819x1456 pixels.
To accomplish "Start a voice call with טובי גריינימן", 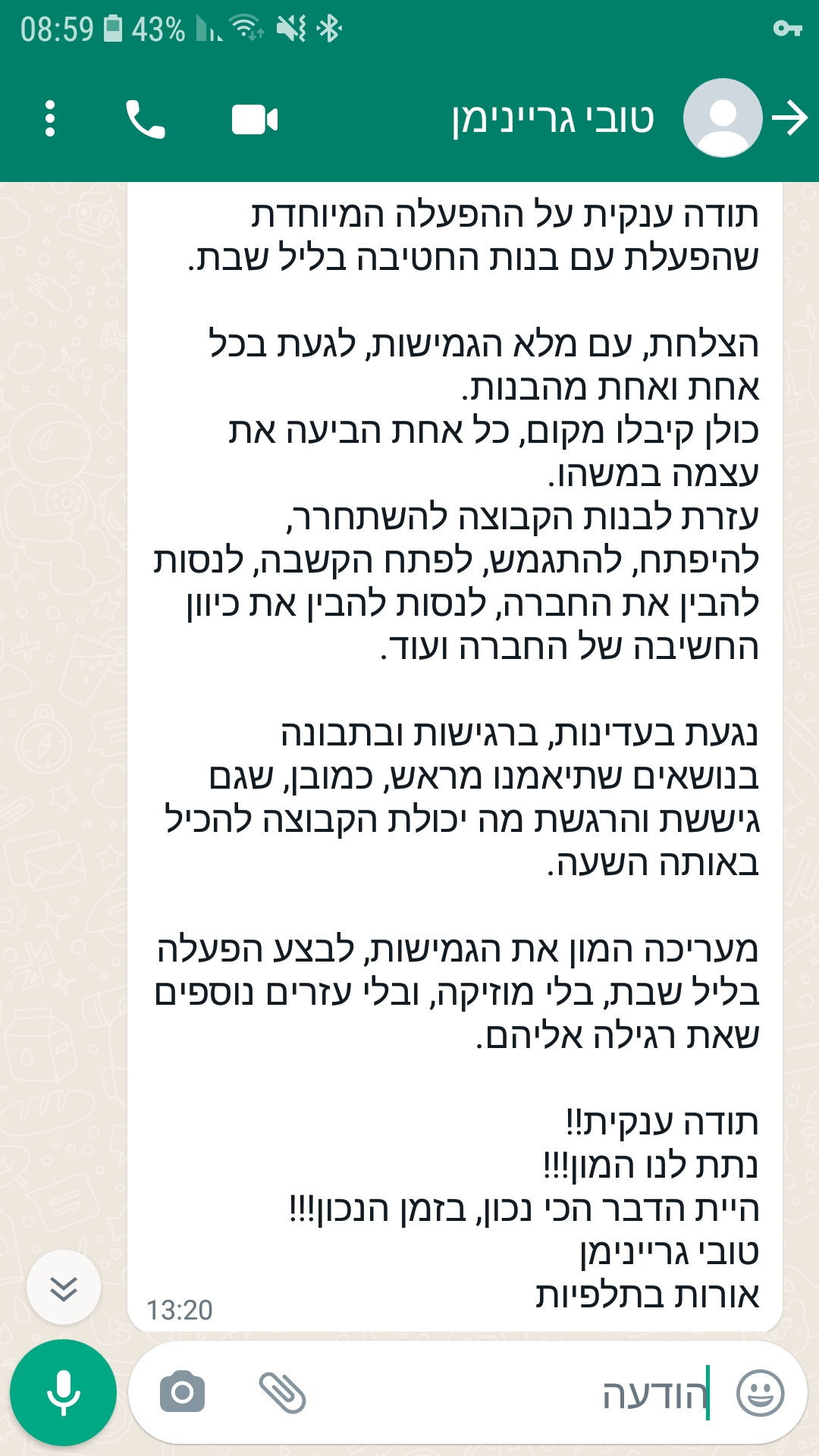I will (145, 119).
